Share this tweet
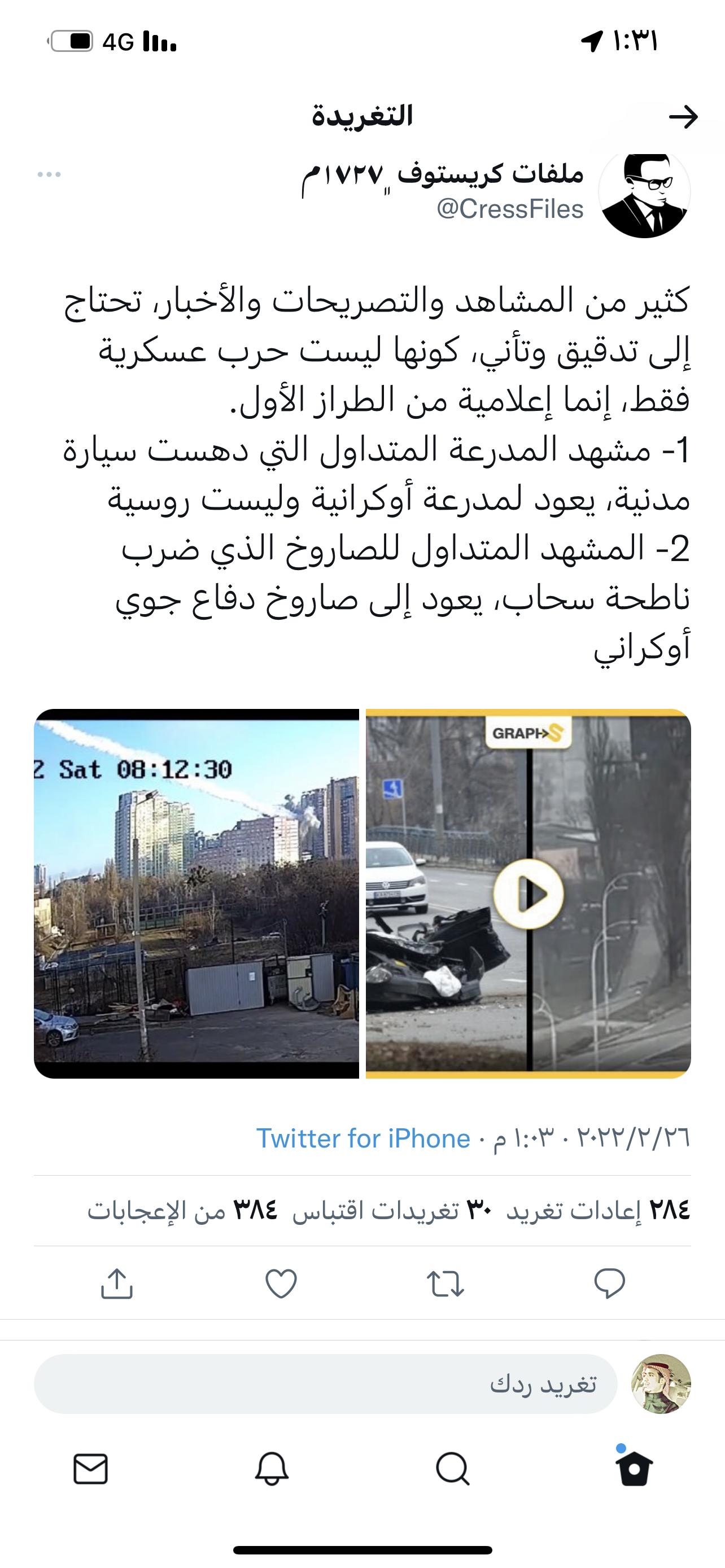The height and width of the screenshot is (1568, 725). [x=116, y=1283]
